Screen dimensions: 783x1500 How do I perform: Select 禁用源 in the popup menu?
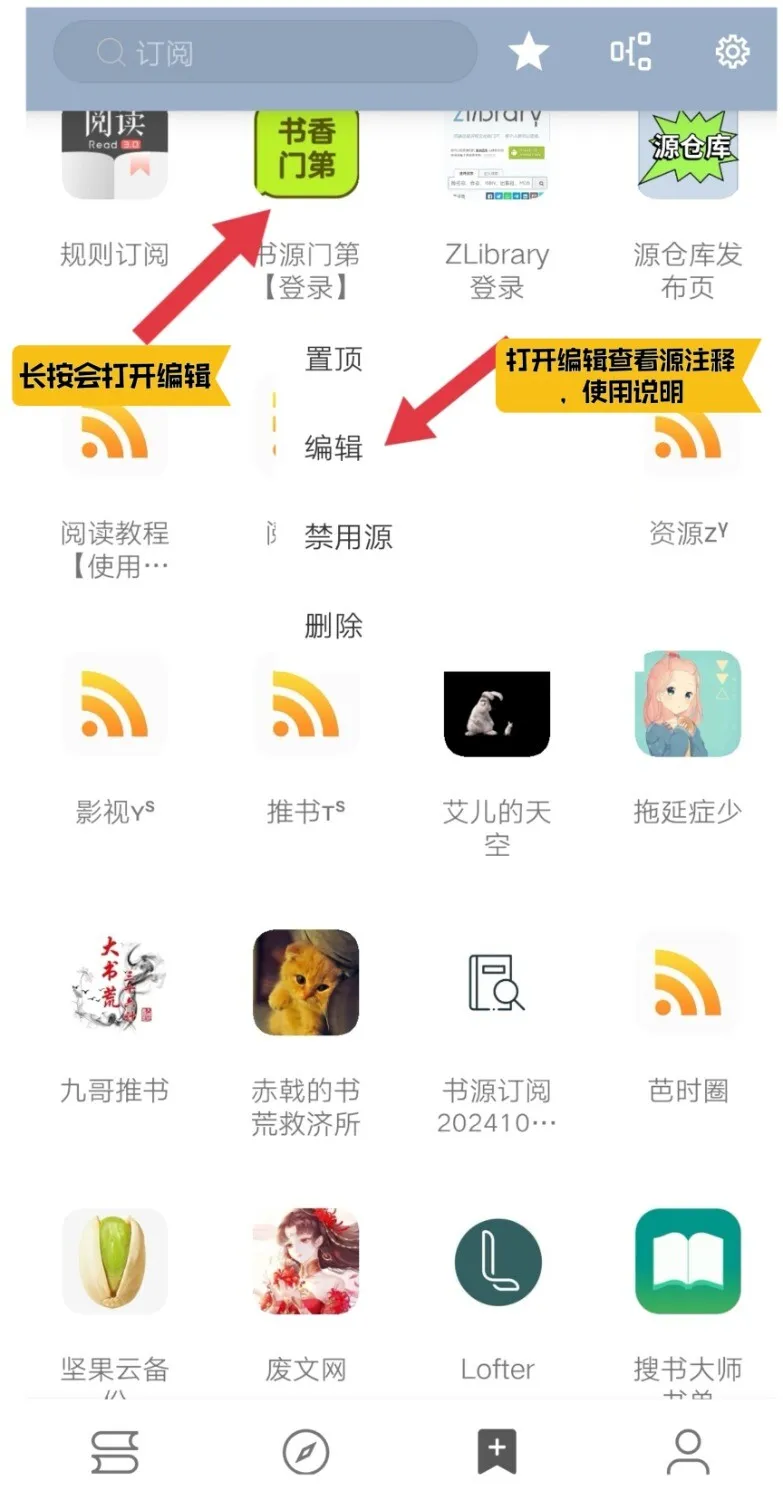(x=348, y=537)
